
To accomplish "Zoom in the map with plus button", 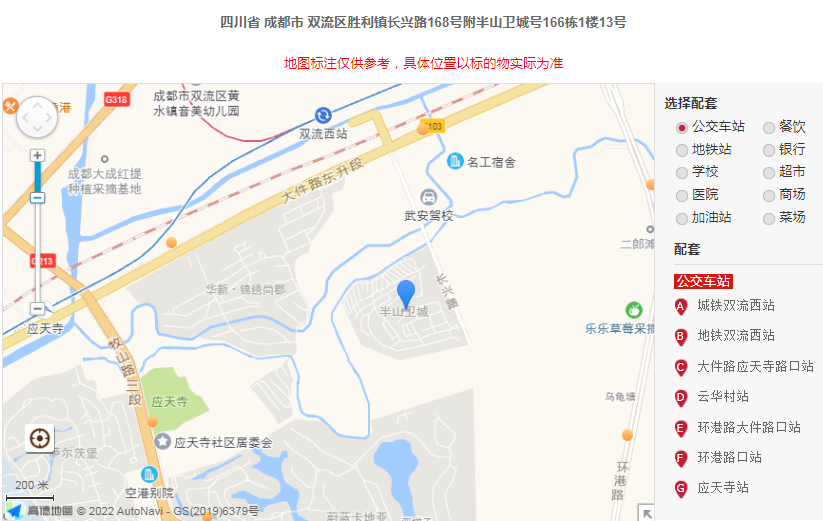I will tap(37, 155).
